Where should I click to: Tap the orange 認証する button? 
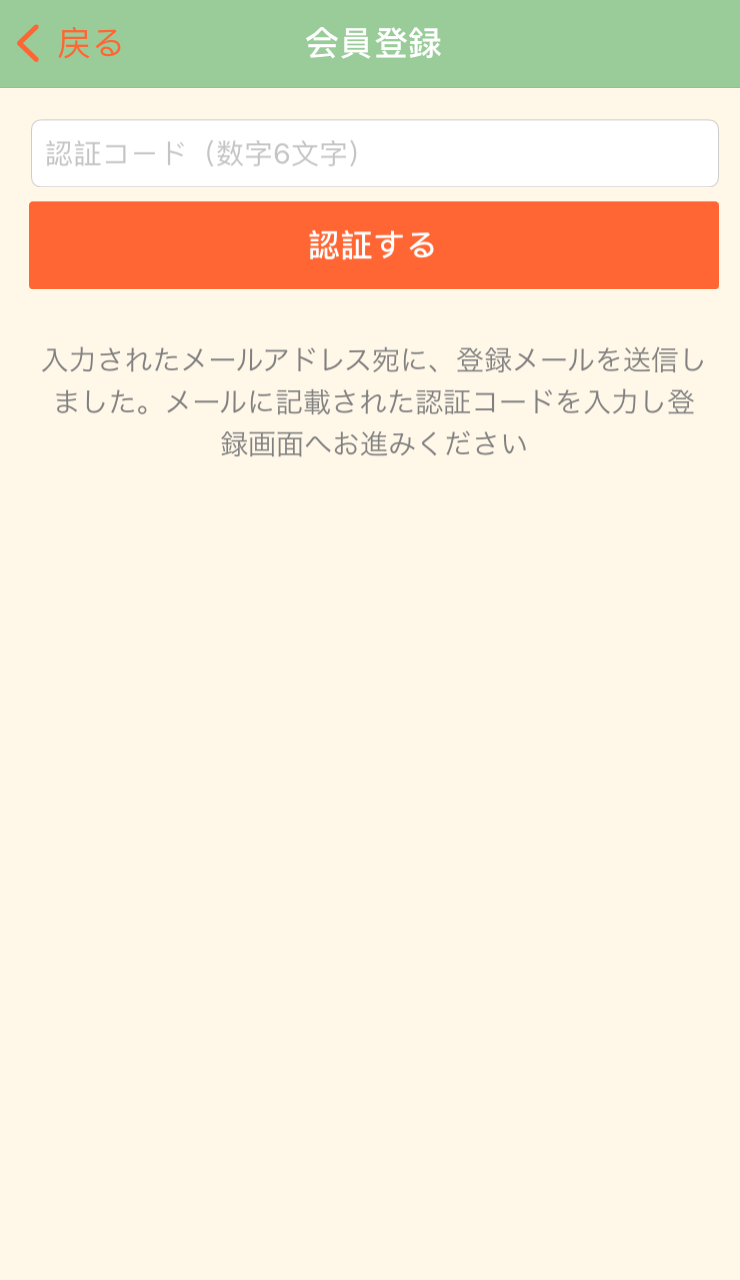point(374,245)
